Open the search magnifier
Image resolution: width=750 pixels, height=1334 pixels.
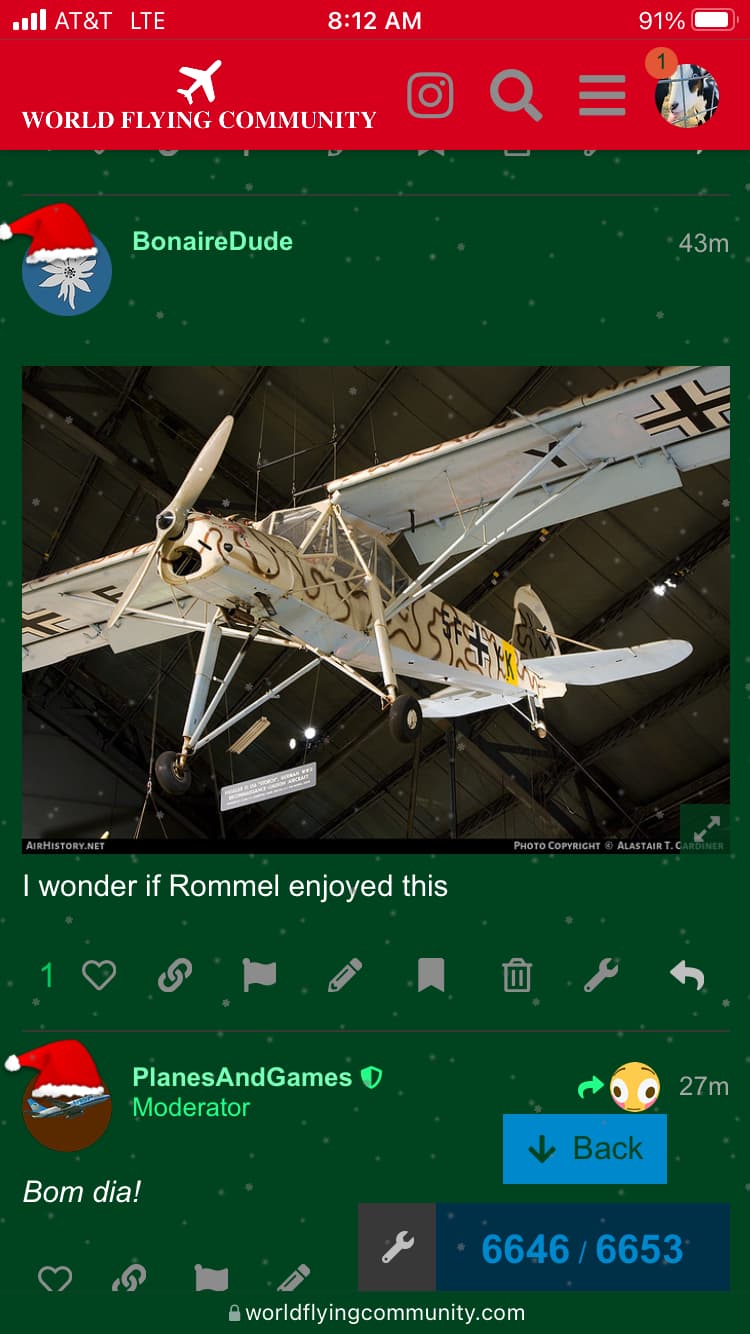(516, 96)
